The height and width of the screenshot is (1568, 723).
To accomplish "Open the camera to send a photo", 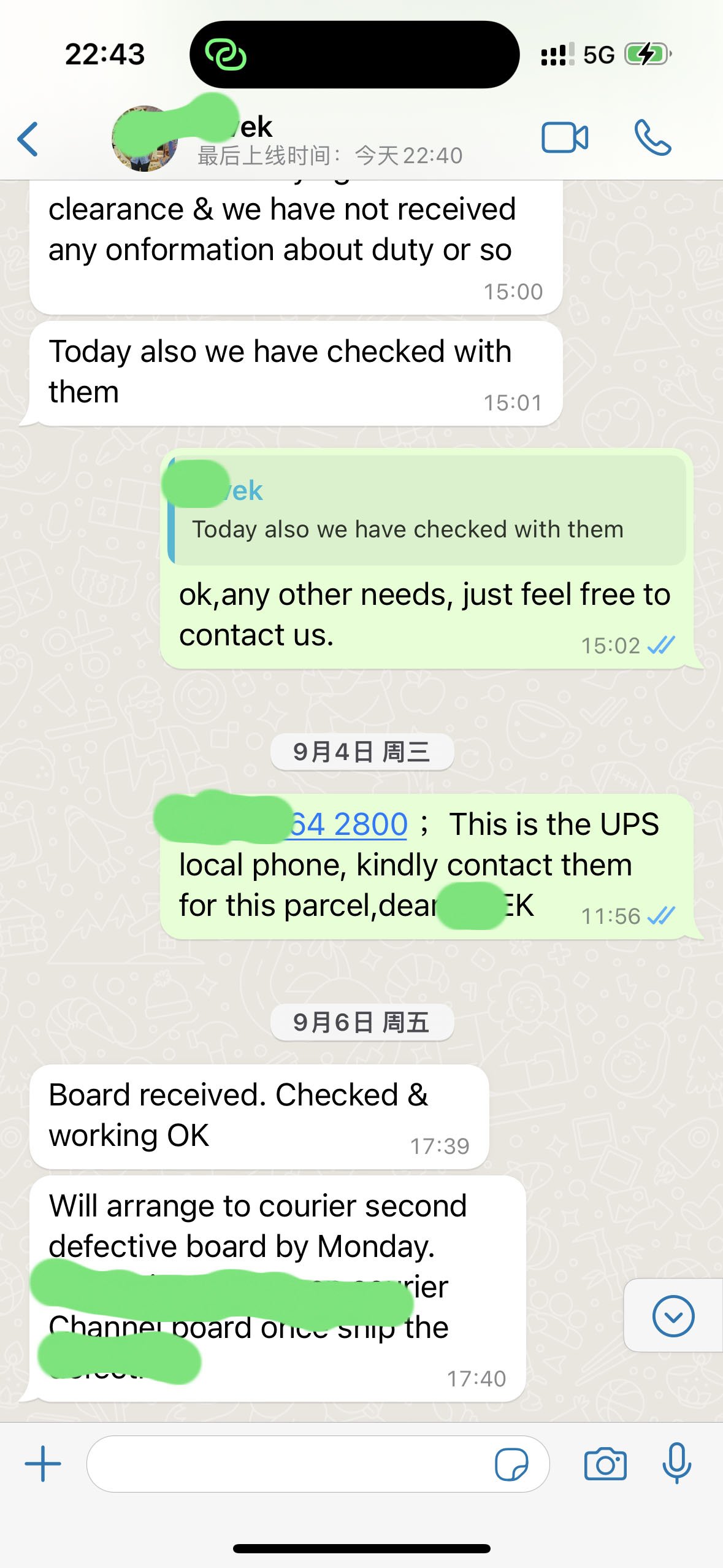I will [605, 1464].
